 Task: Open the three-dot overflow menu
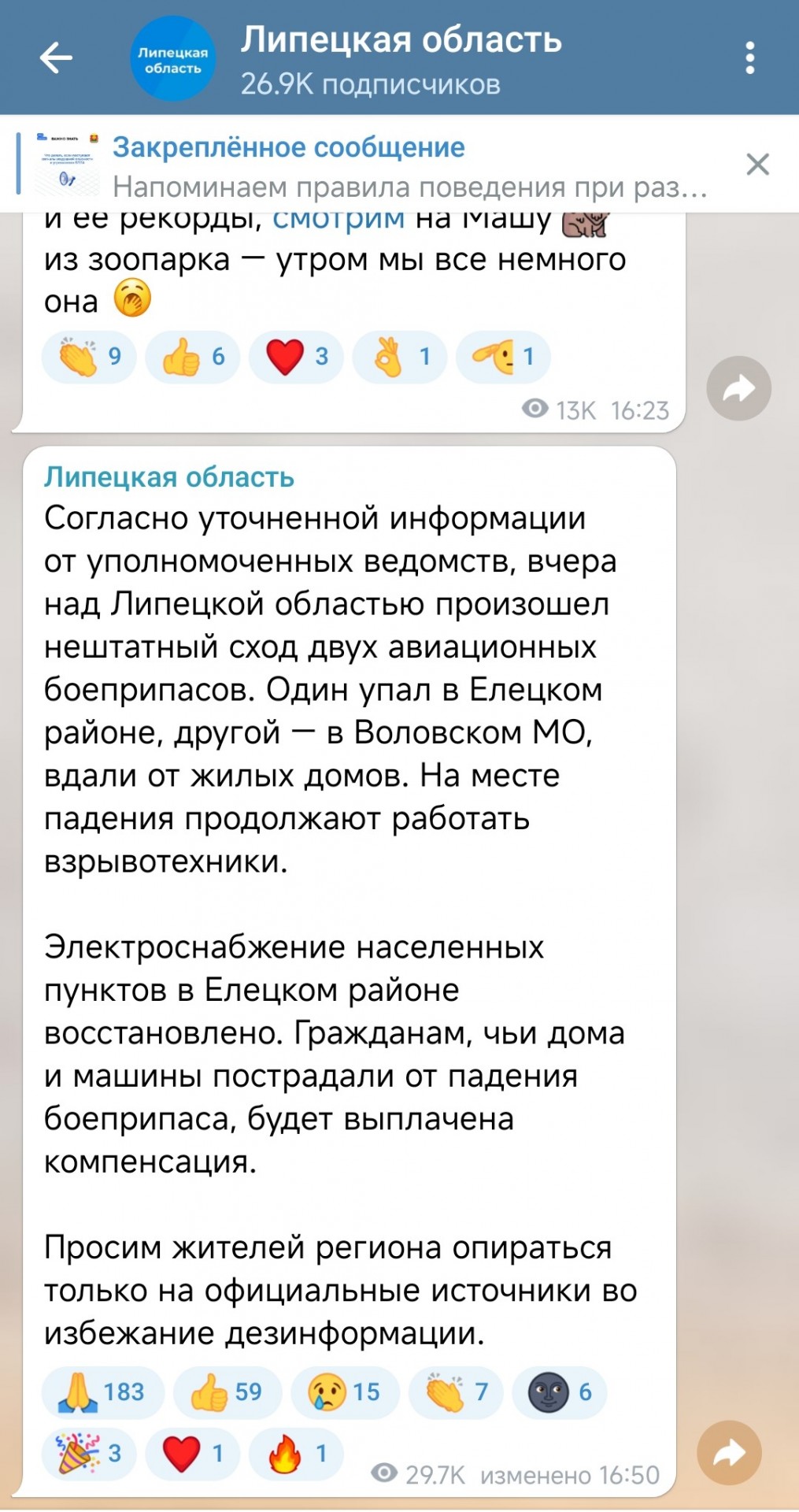pyautogui.click(x=749, y=58)
